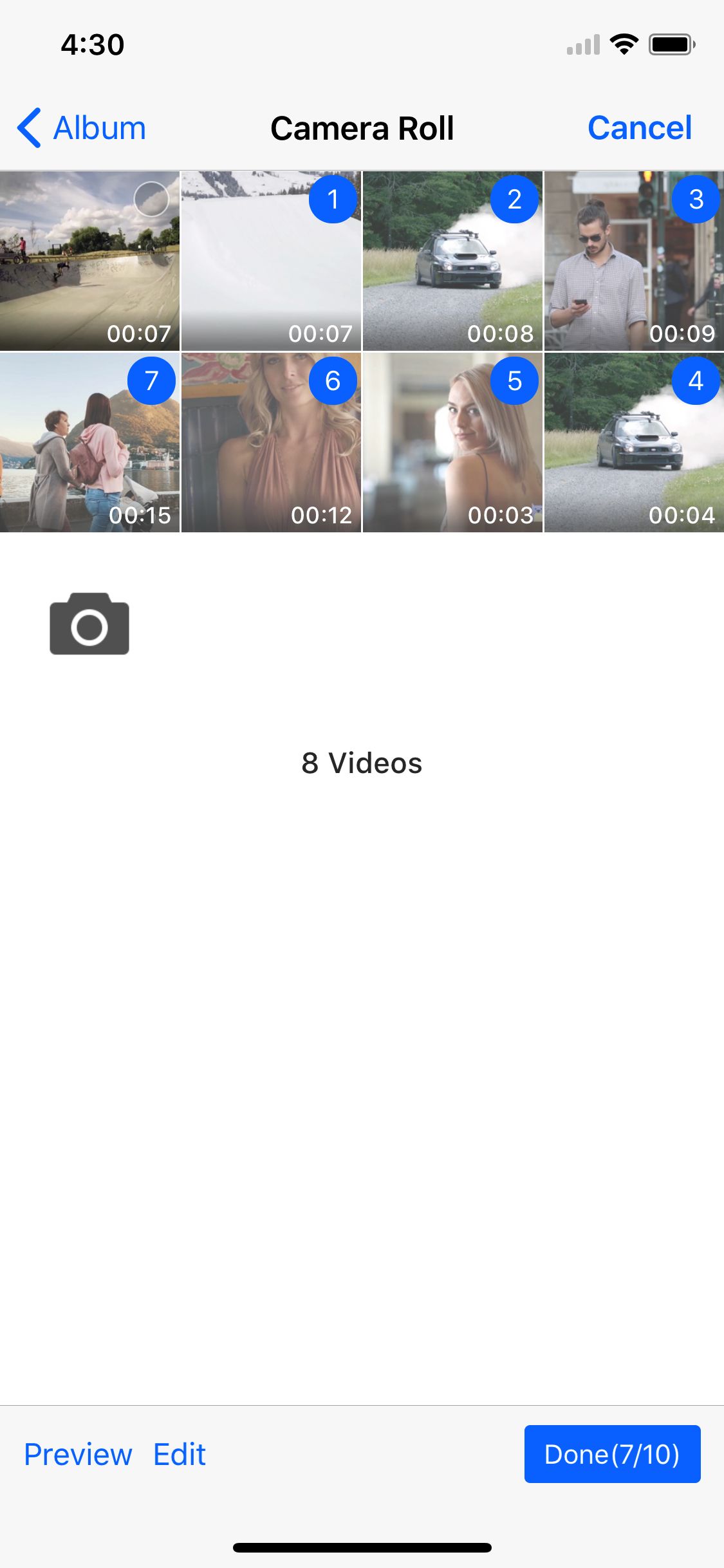Deselect video numbered 2
Screen dimensions: 724x1568
pyautogui.click(x=514, y=200)
